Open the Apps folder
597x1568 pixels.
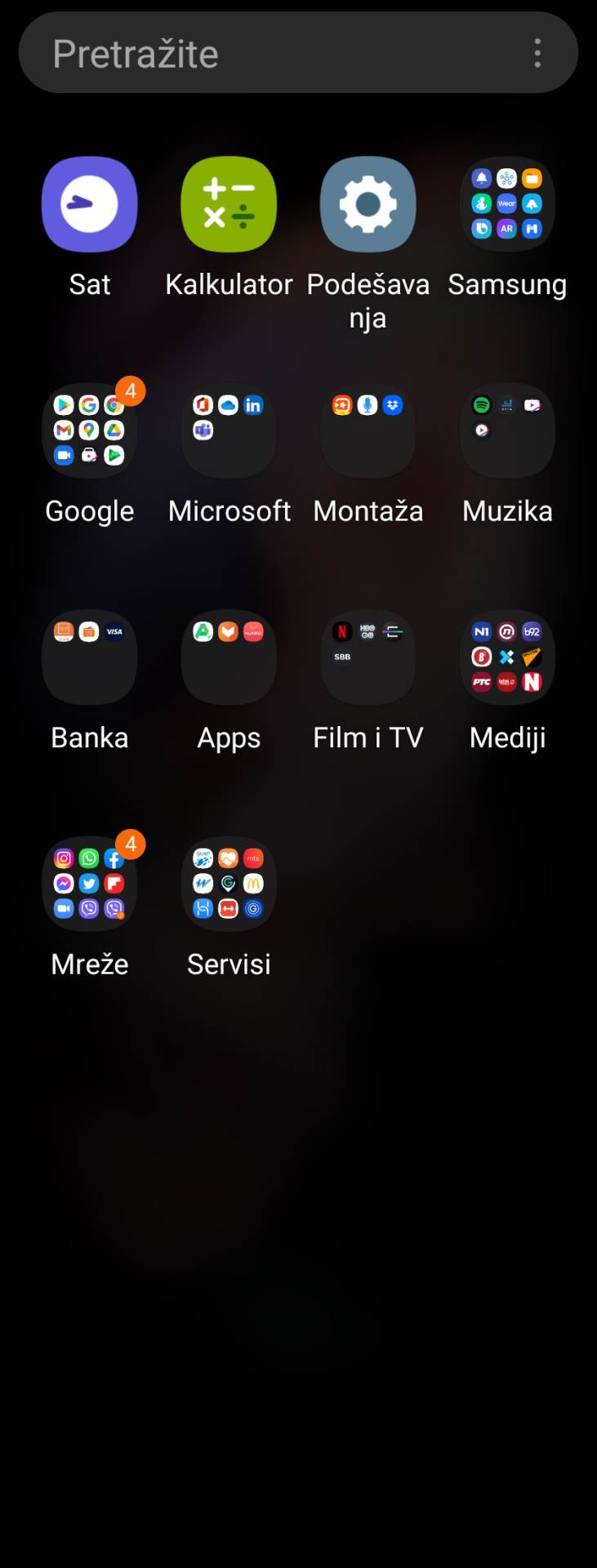(x=229, y=657)
